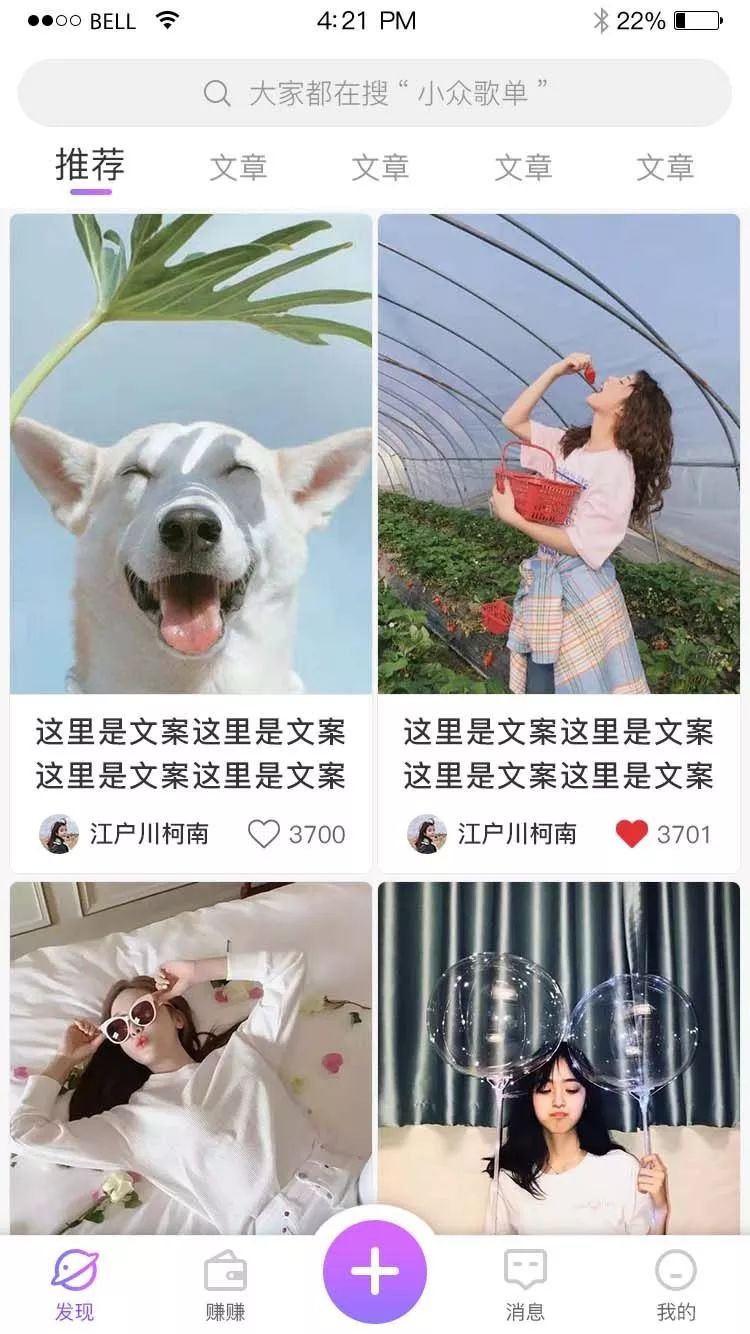Switch to the 发现 tab
Screen dimensions: 750x1334
click(x=75, y=1285)
